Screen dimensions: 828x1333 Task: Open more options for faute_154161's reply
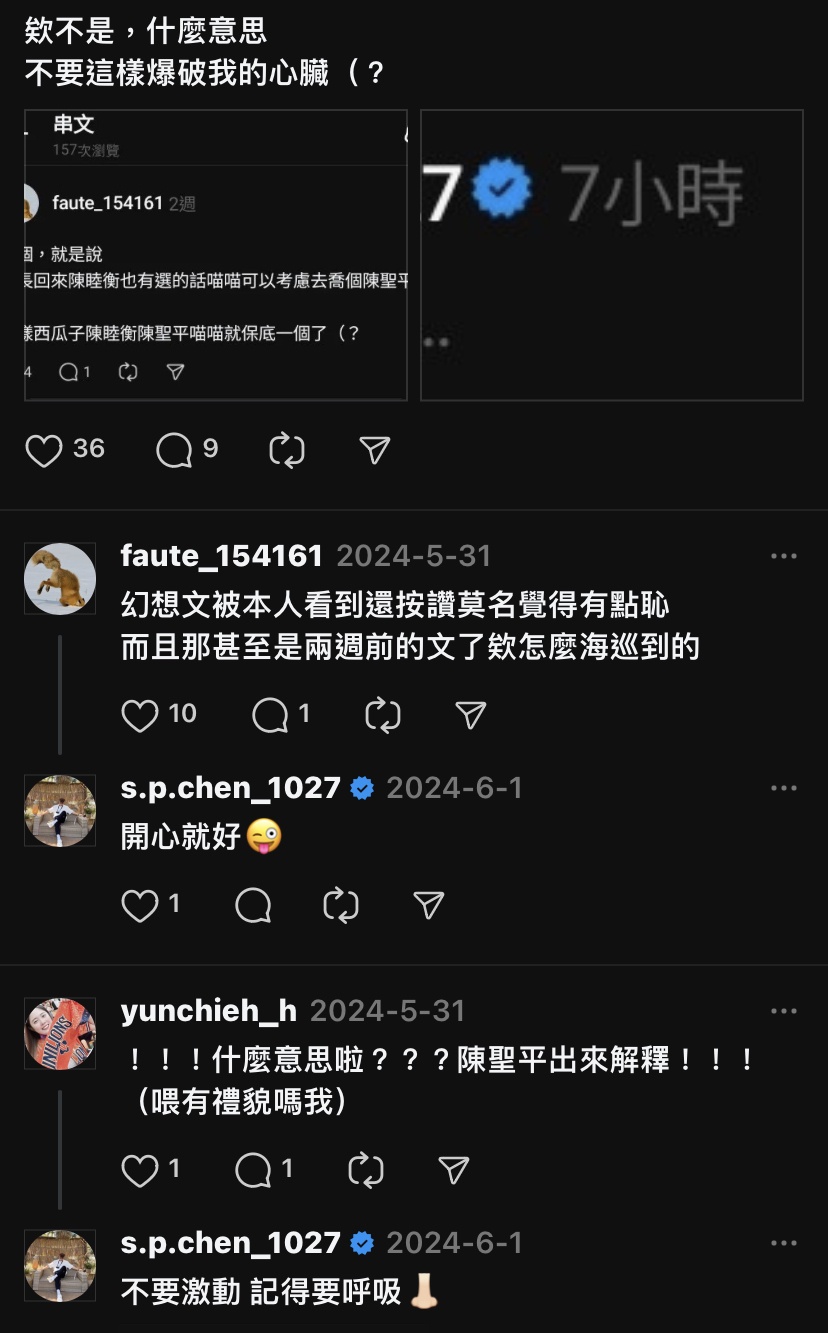click(783, 557)
